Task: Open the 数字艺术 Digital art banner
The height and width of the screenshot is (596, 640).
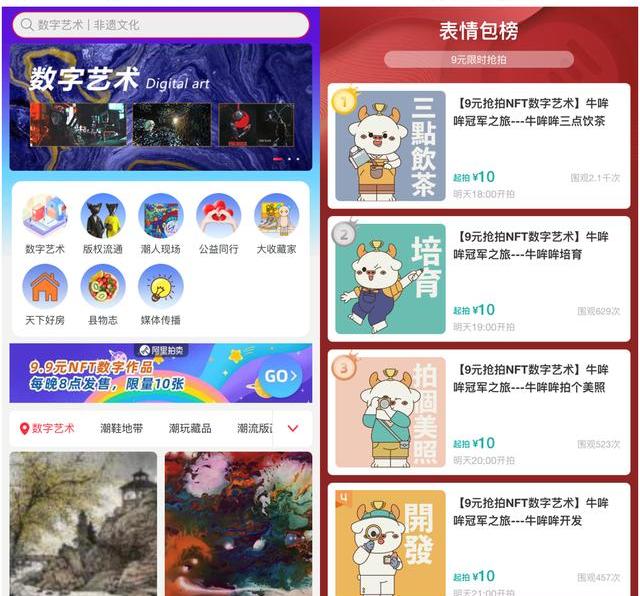Action: [x=160, y=107]
